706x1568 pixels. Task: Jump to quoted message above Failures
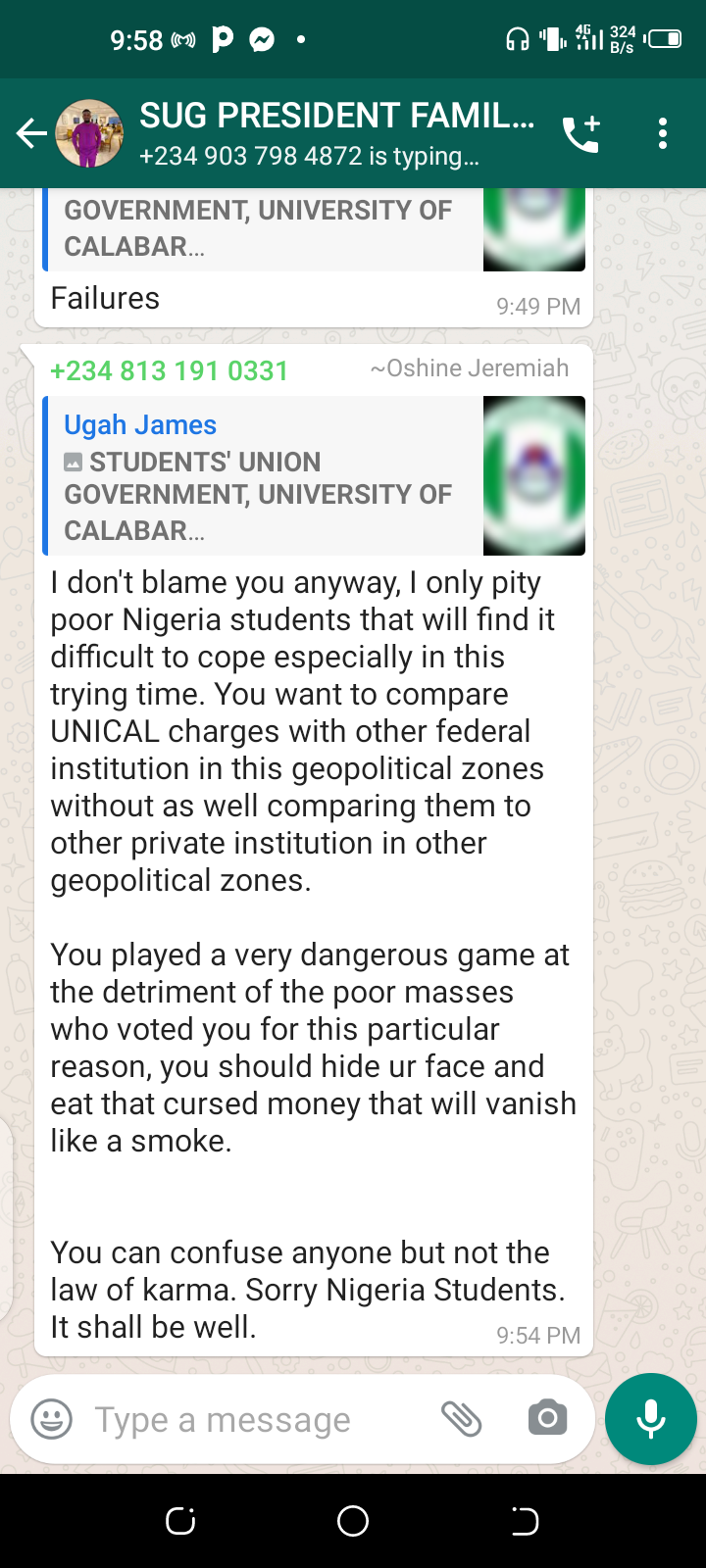click(265, 229)
